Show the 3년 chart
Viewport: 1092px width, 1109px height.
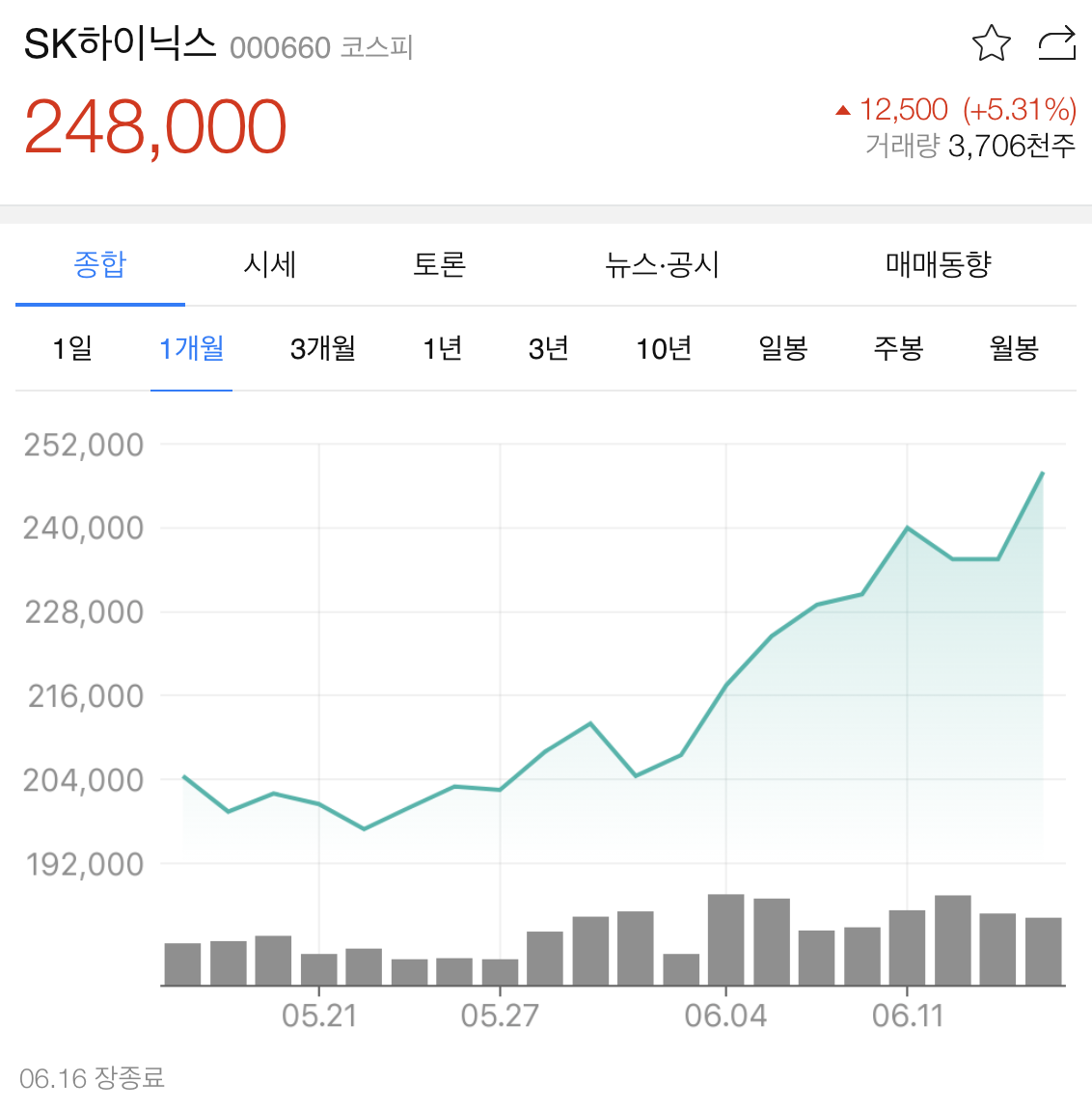549,348
